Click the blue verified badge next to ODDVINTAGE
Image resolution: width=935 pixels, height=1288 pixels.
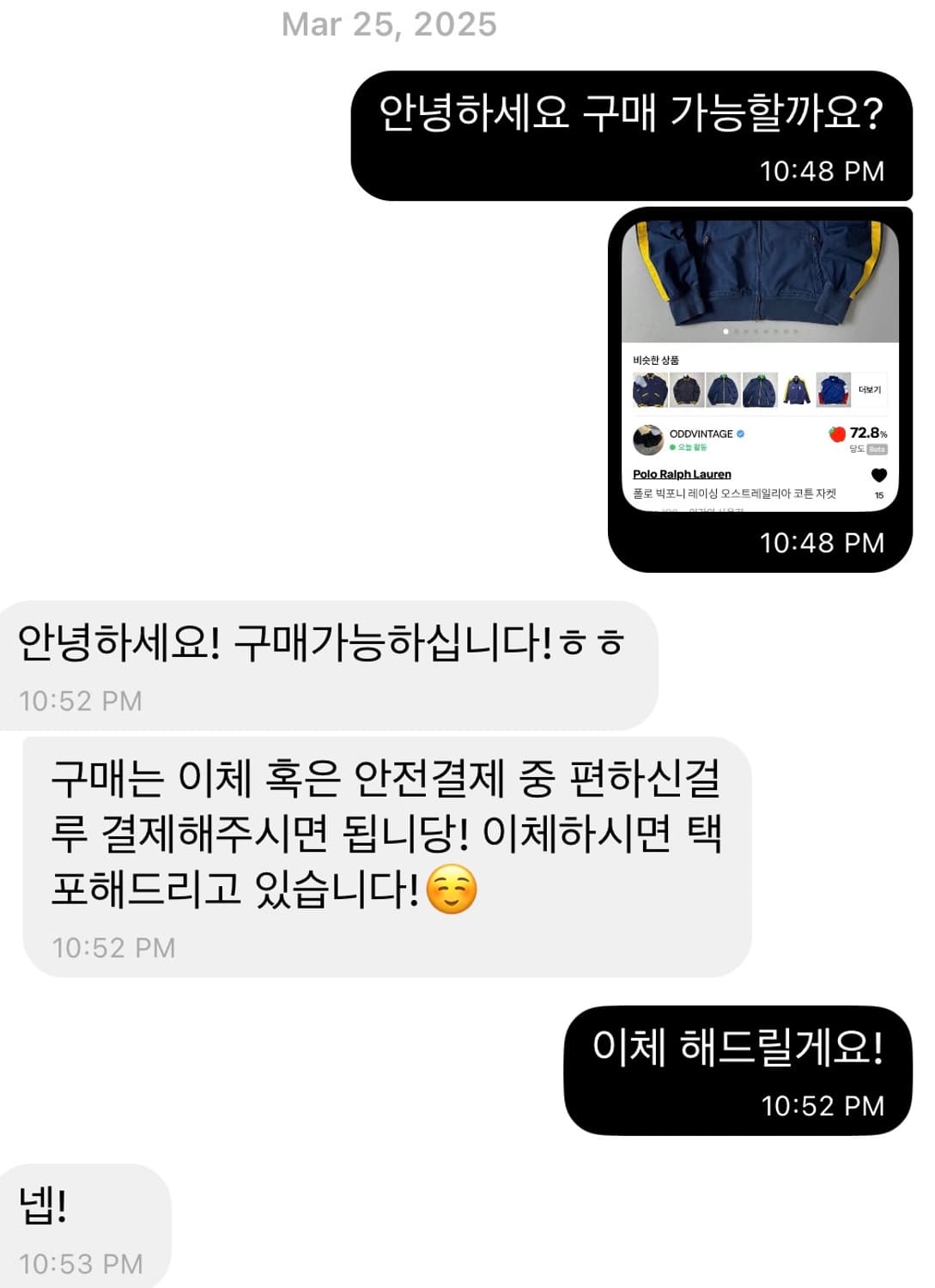click(x=740, y=434)
